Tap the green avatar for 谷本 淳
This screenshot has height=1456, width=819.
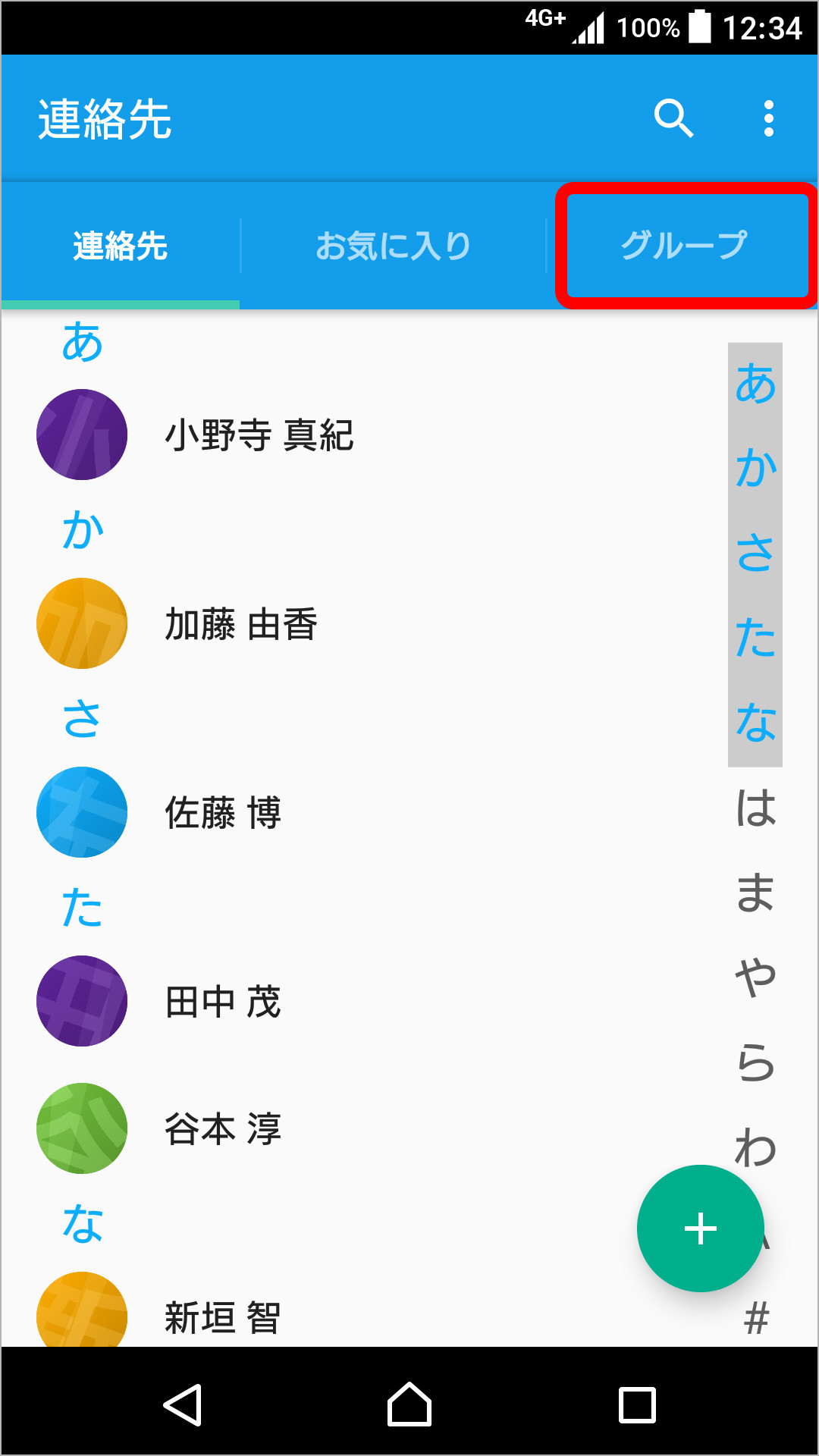pyautogui.click(x=82, y=1128)
